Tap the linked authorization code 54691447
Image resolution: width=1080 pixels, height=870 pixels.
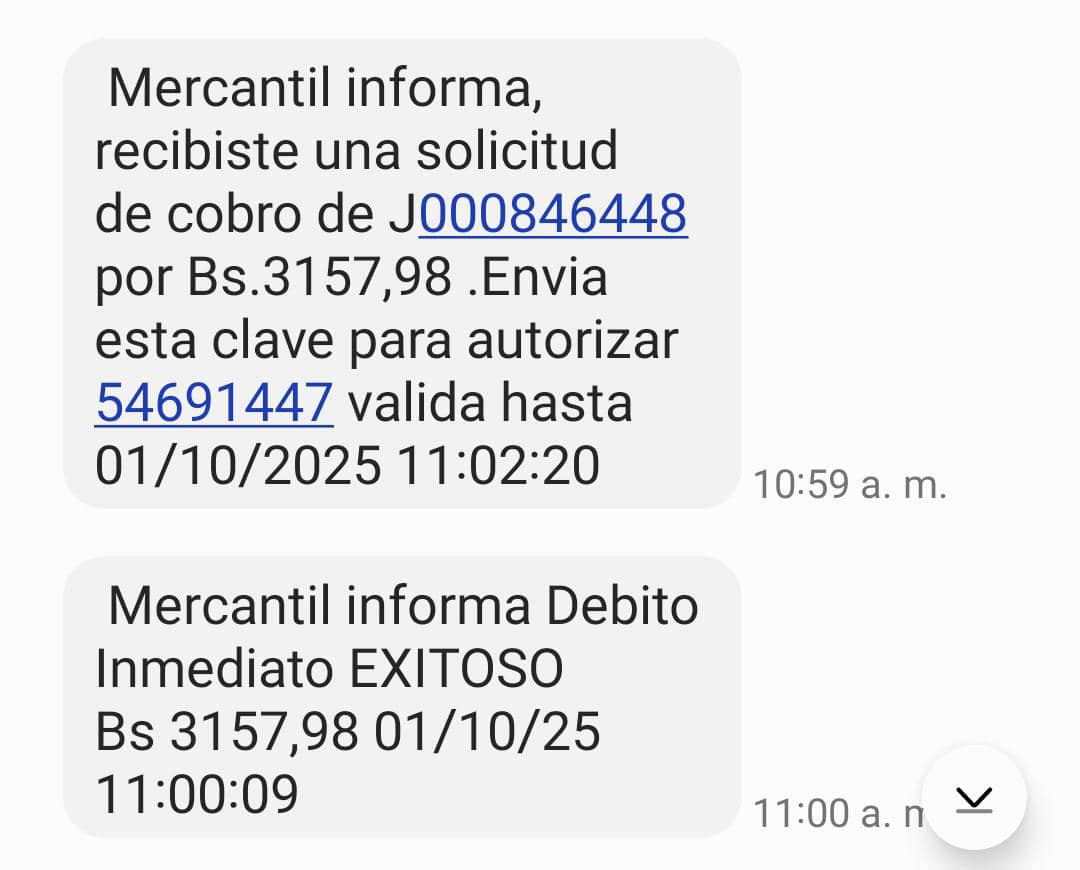(x=213, y=403)
